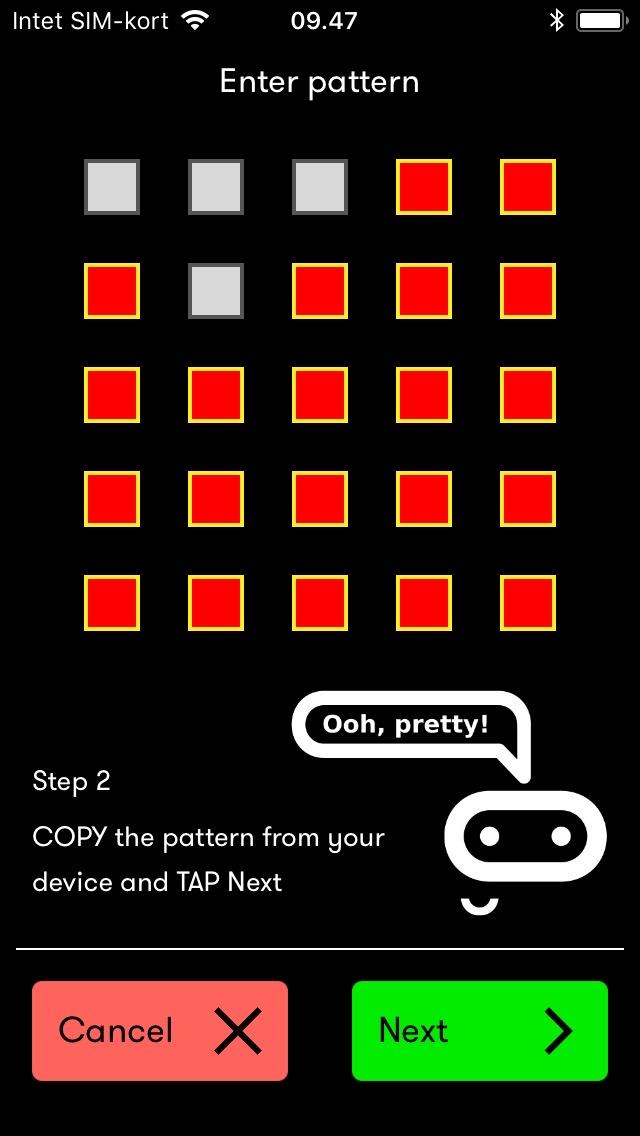
Task: Toggle the first red square in top row
Action: tap(424, 187)
